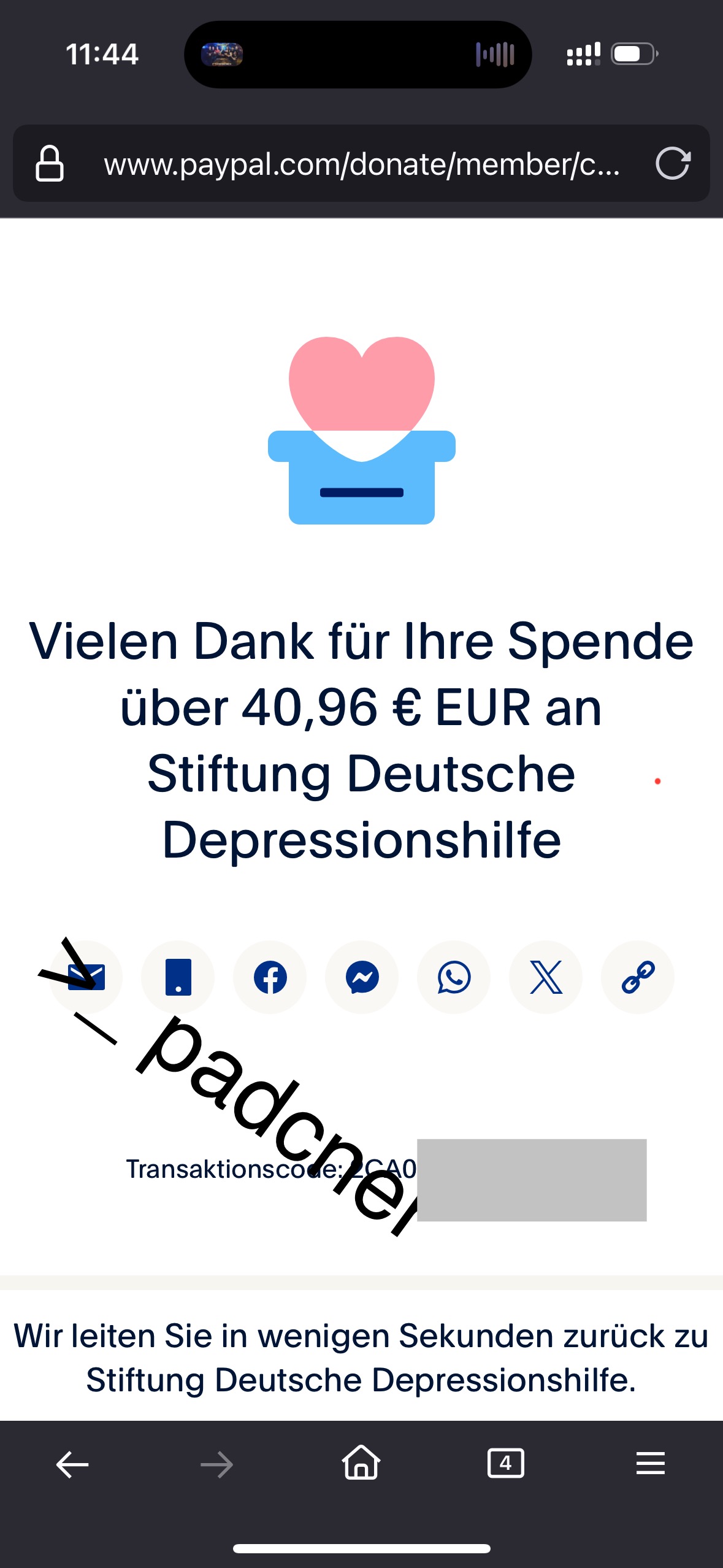
Task: Tap the URL address bar
Action: (x=361, y=164)
